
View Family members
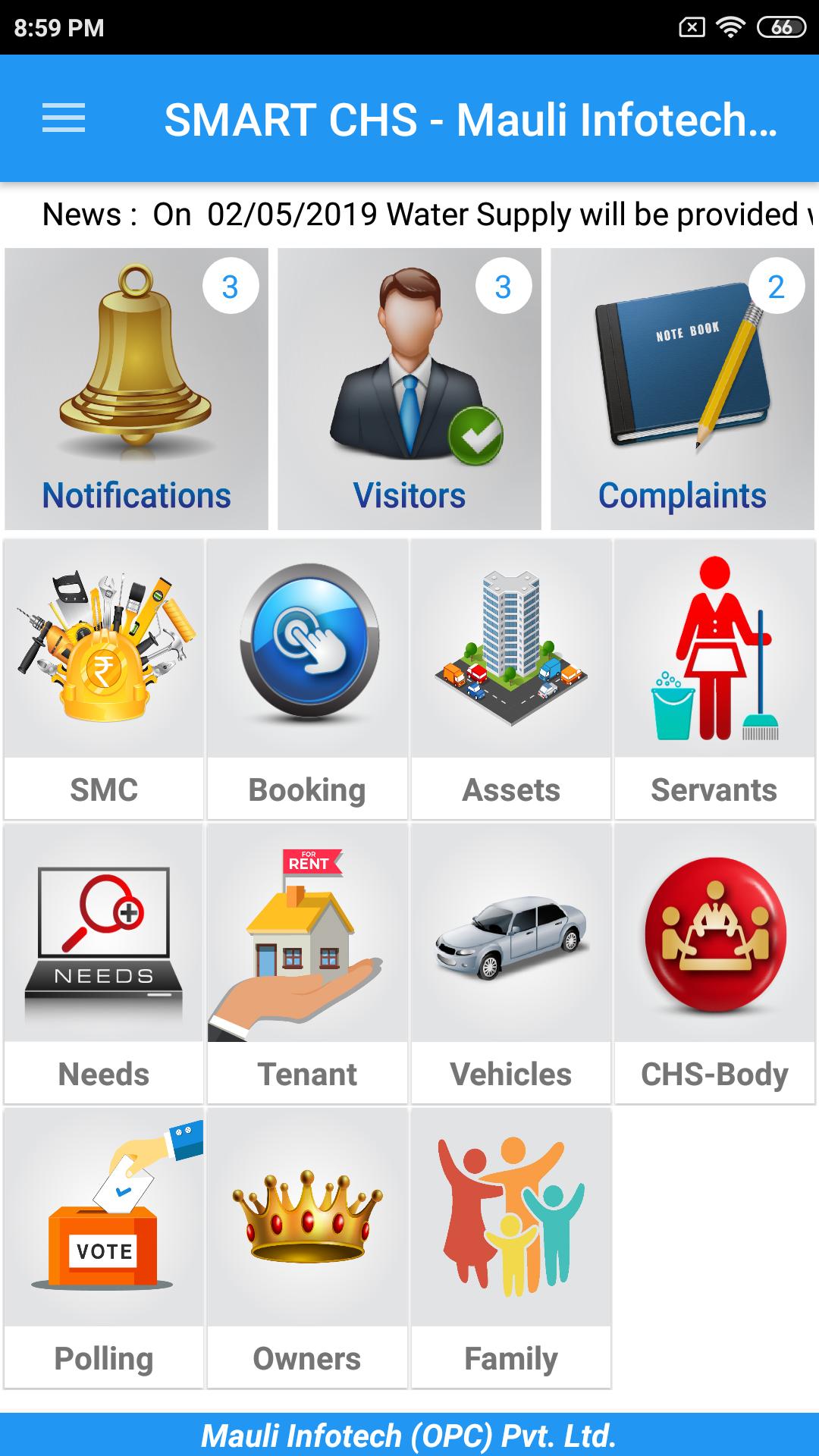click(x=511, y=1247)
